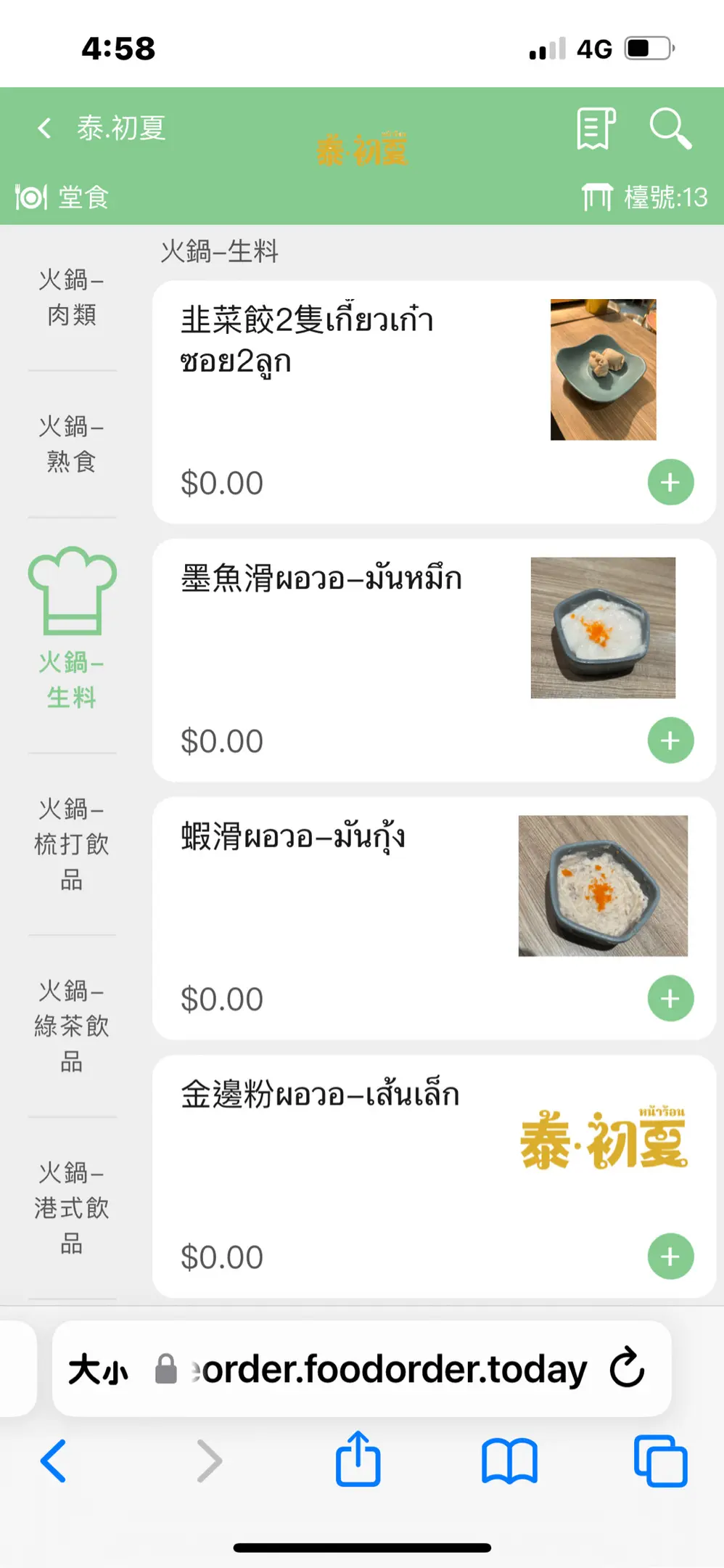Add 墨魚滑 to the order
724x1568 pixels.
(x=670, y=740)
